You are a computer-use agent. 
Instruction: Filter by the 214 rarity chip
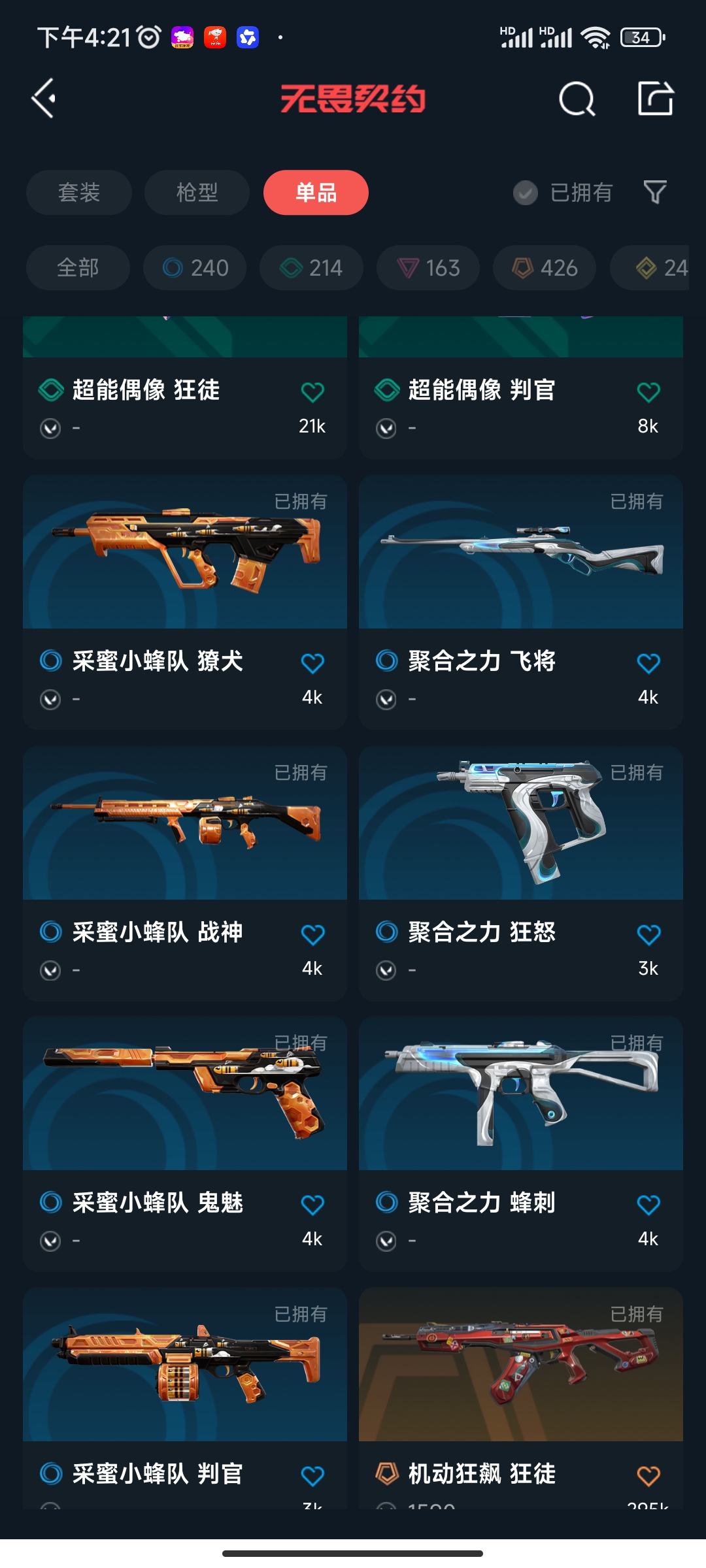point(311,268)
